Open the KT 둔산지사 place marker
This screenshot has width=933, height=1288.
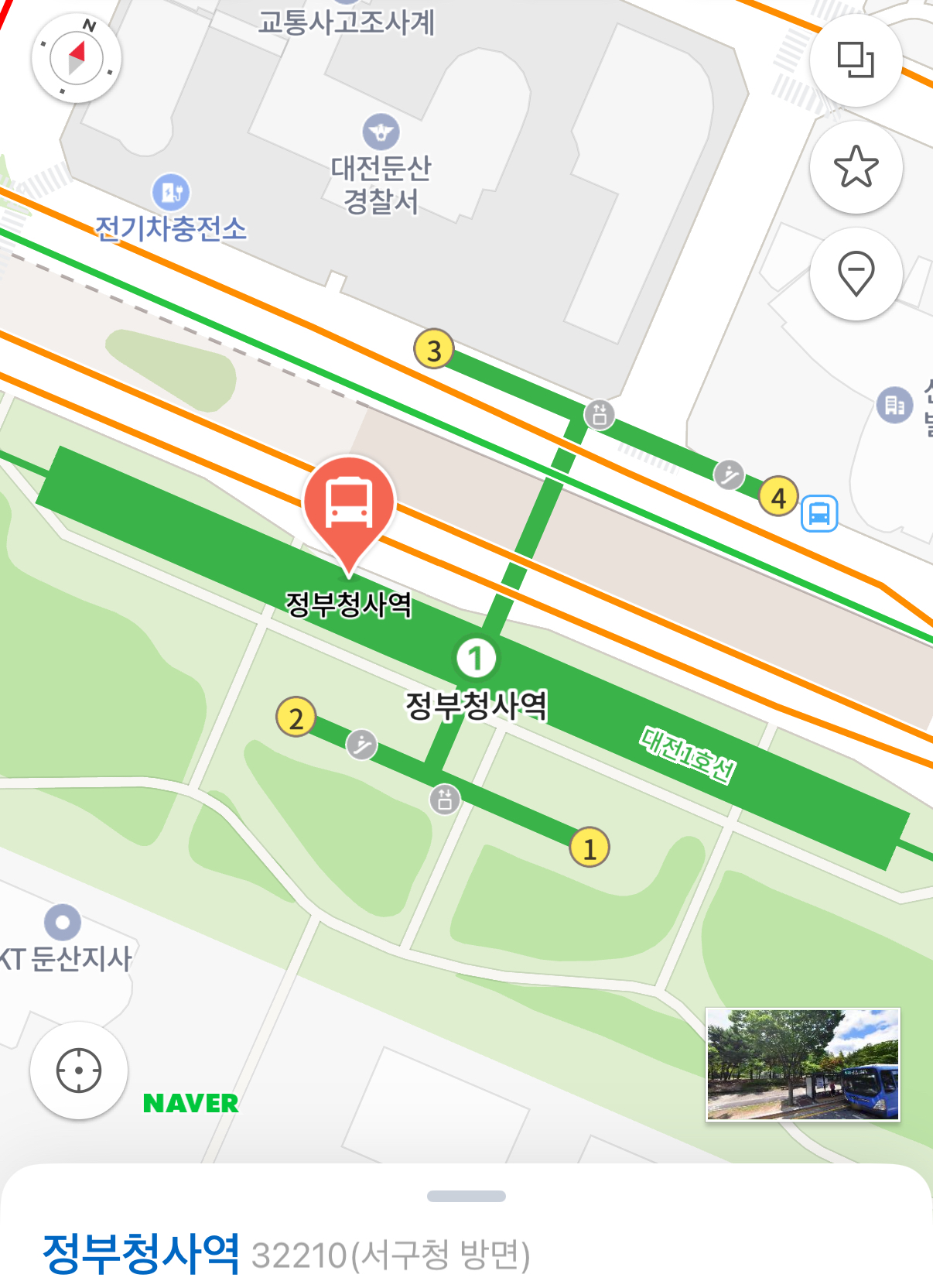tap(63, 922)
